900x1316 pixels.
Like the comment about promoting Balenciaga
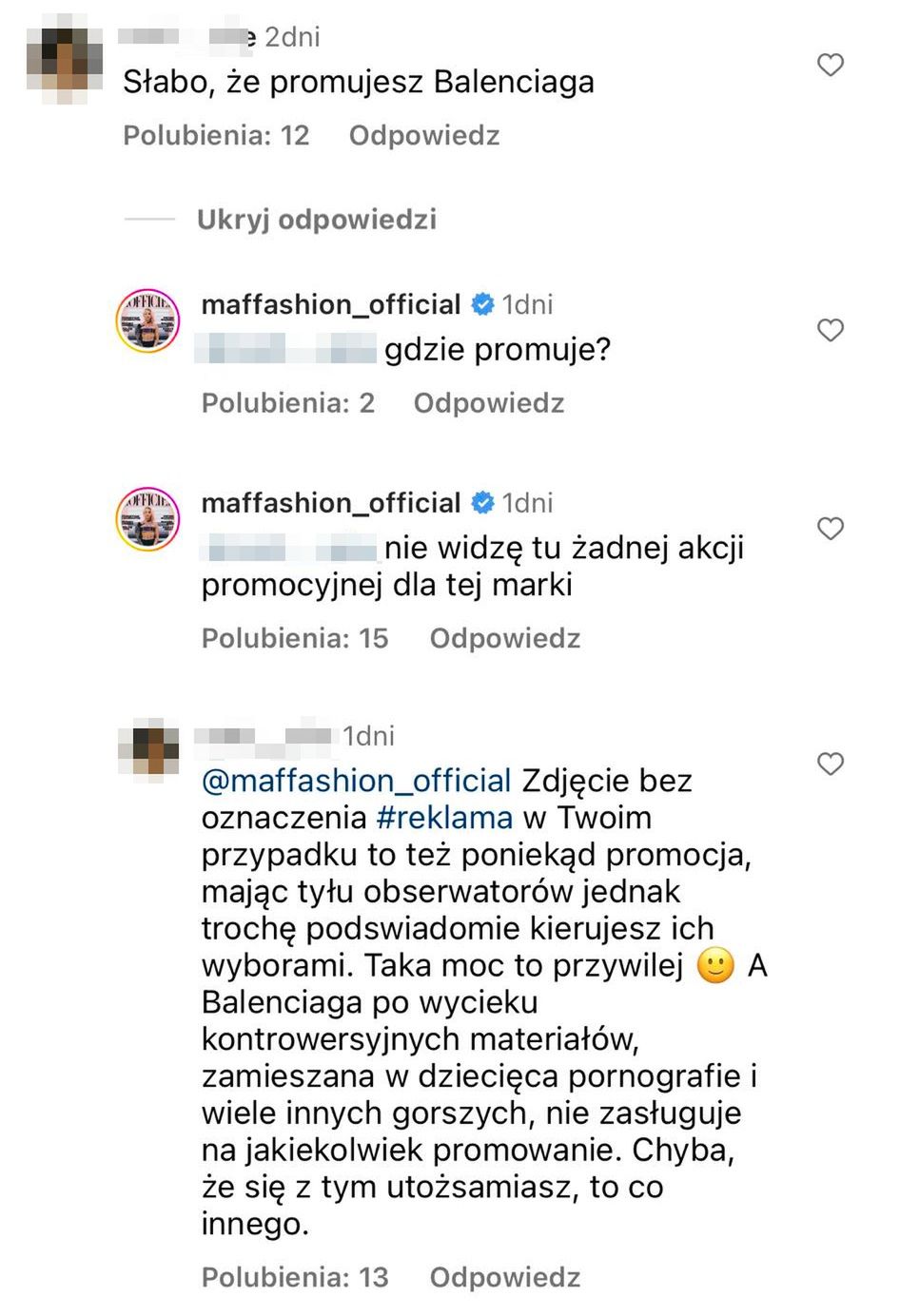tap(831, 65)
